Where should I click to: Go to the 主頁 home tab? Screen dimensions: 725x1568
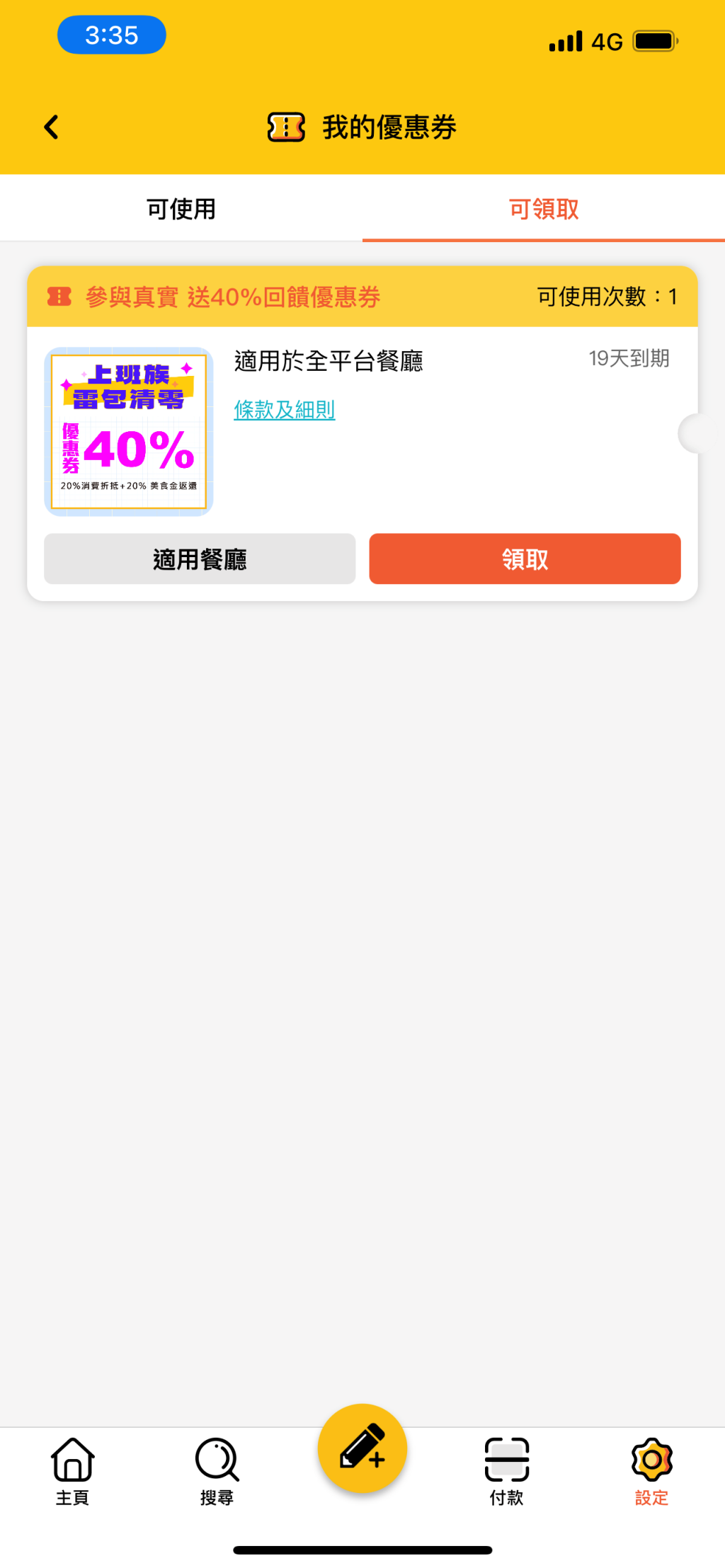pyautogui.click(x=72, y=1470)
